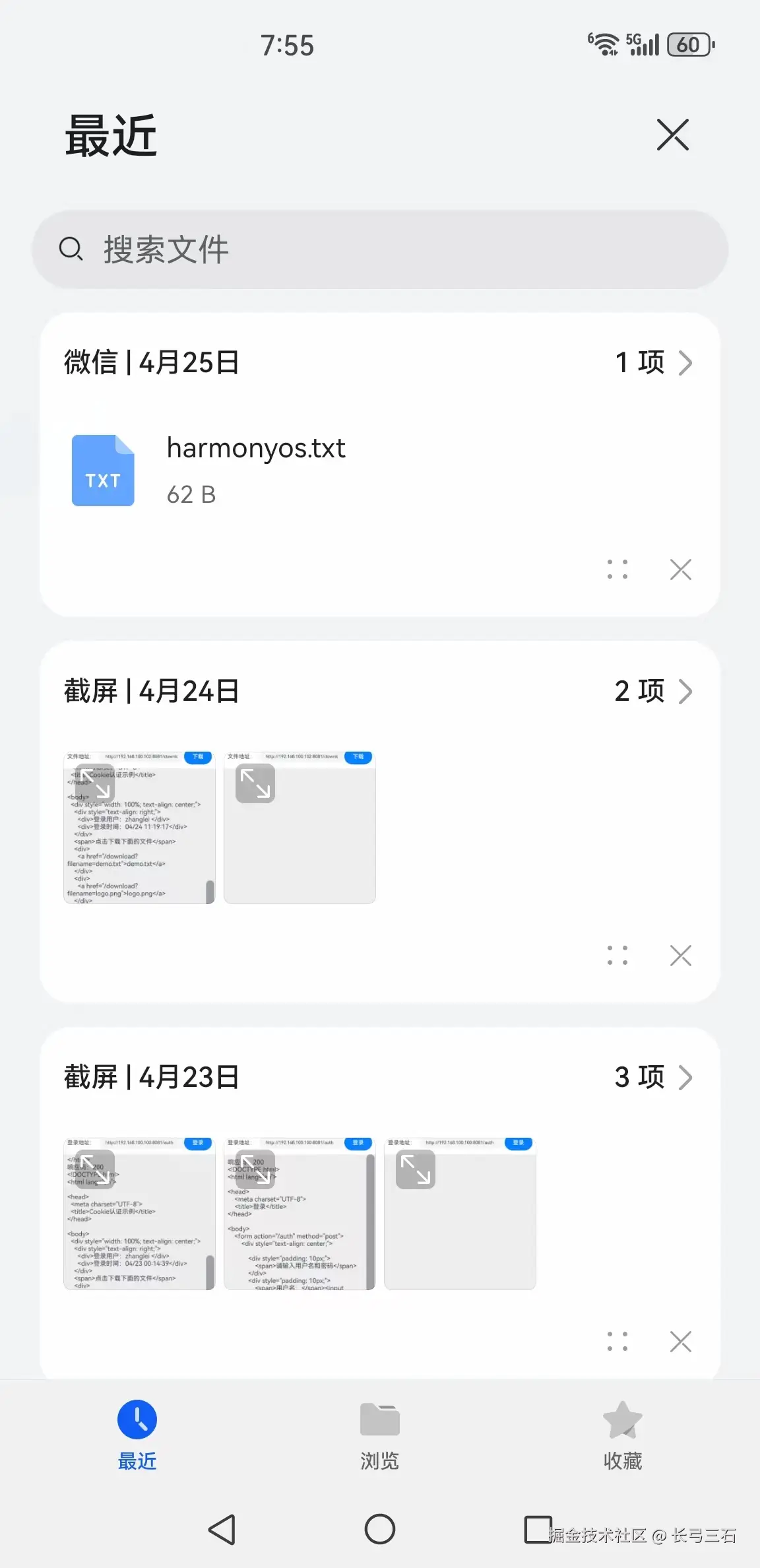Expand the 截屏 4月24日 section chevron
760x1568 pixels.
click(x=687, y=692)
